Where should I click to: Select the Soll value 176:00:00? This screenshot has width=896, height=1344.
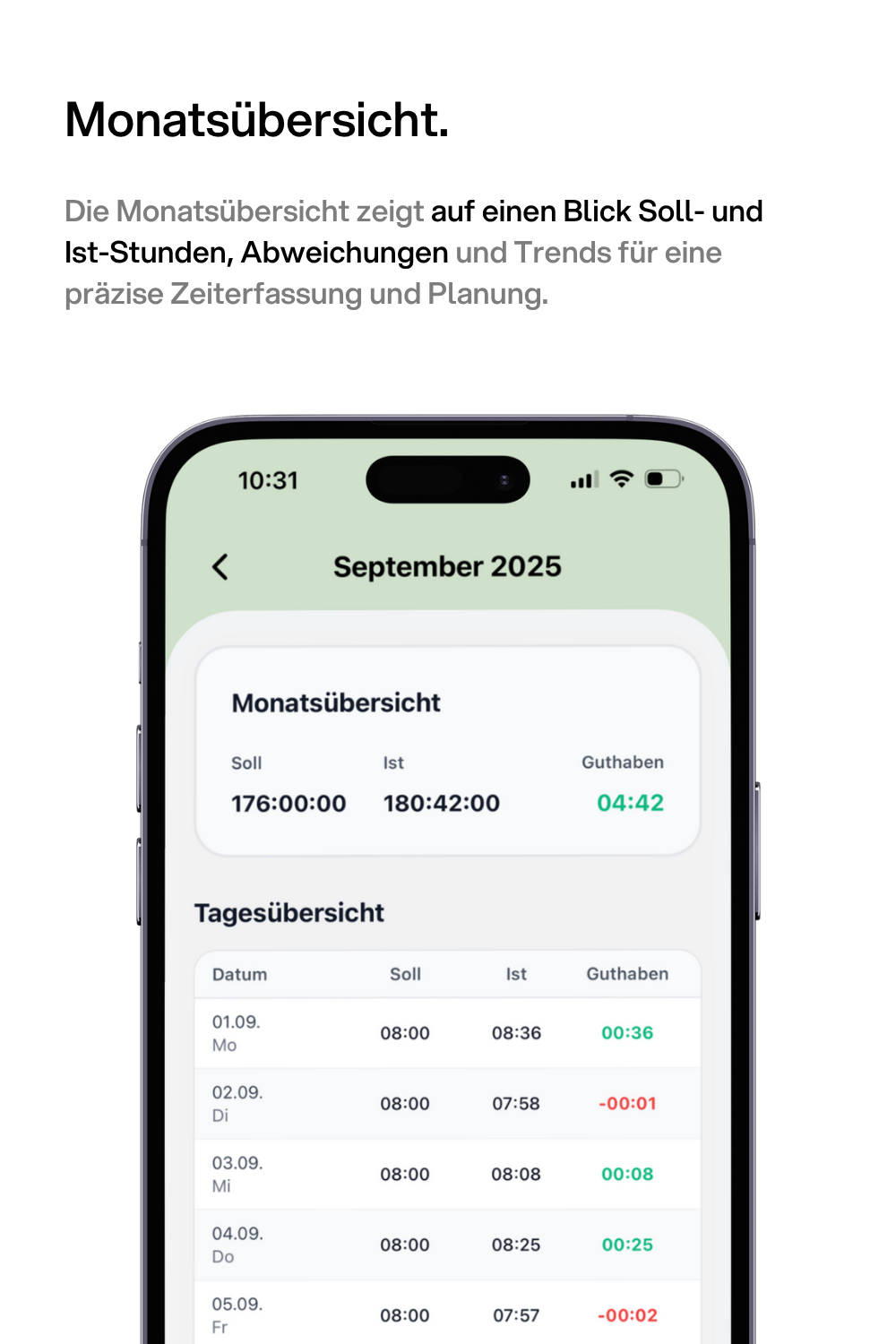pyautogui.click(x=287, y=803)
